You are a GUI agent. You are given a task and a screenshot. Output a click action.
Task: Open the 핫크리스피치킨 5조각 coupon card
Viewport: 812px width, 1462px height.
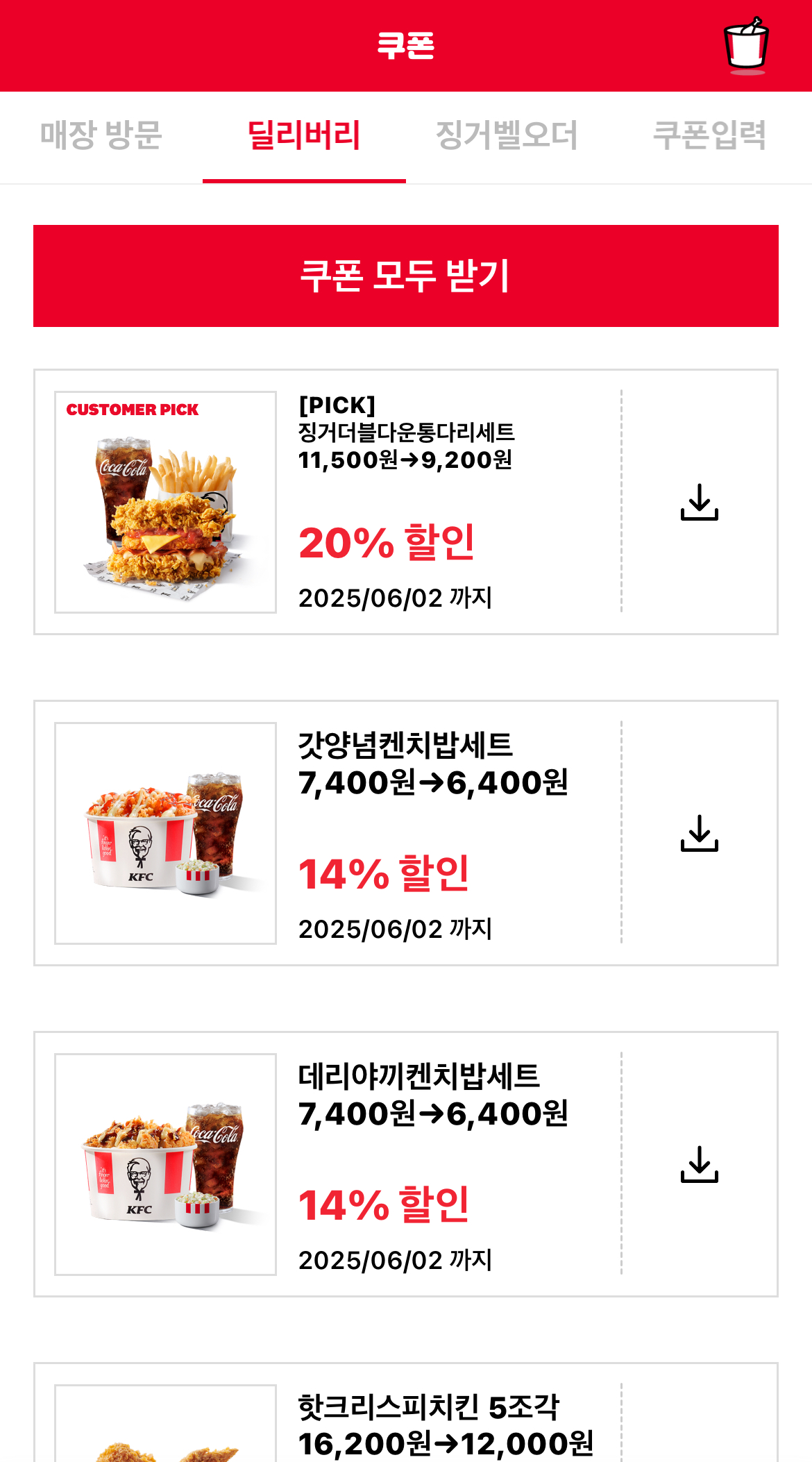coord(444,1425)
